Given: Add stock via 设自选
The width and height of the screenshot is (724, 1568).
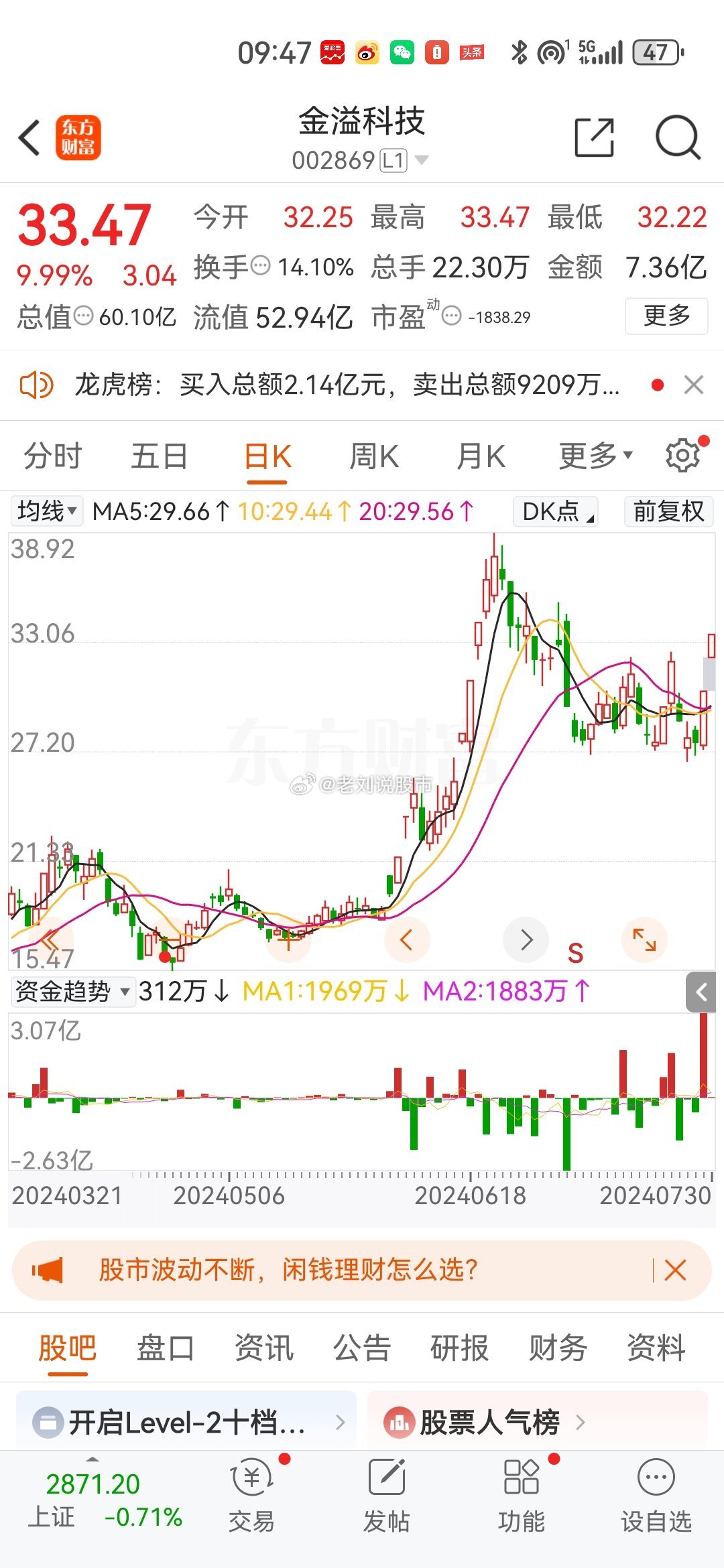Looking at the screenshot, I should click(656, 1494).
